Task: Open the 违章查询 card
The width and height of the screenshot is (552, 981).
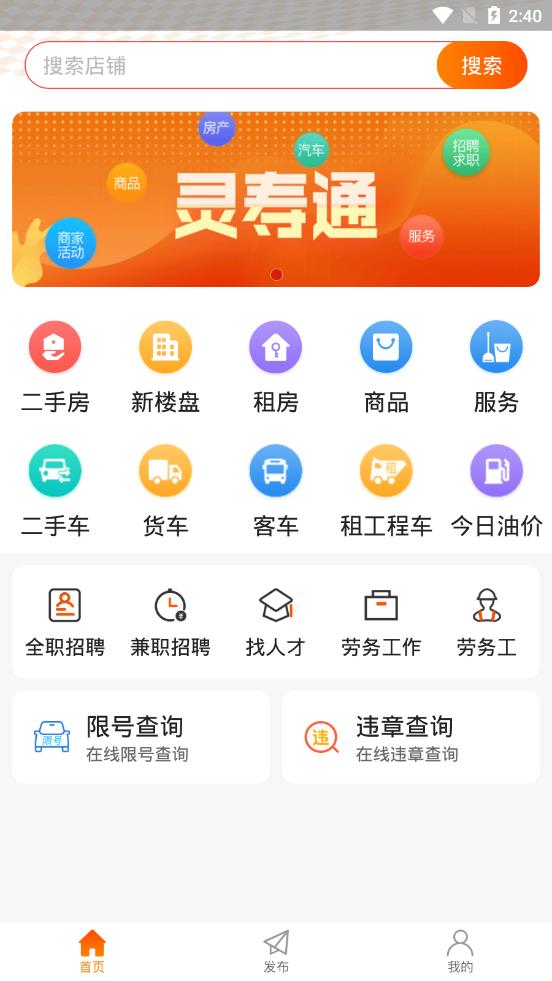Action: (411, 737)
